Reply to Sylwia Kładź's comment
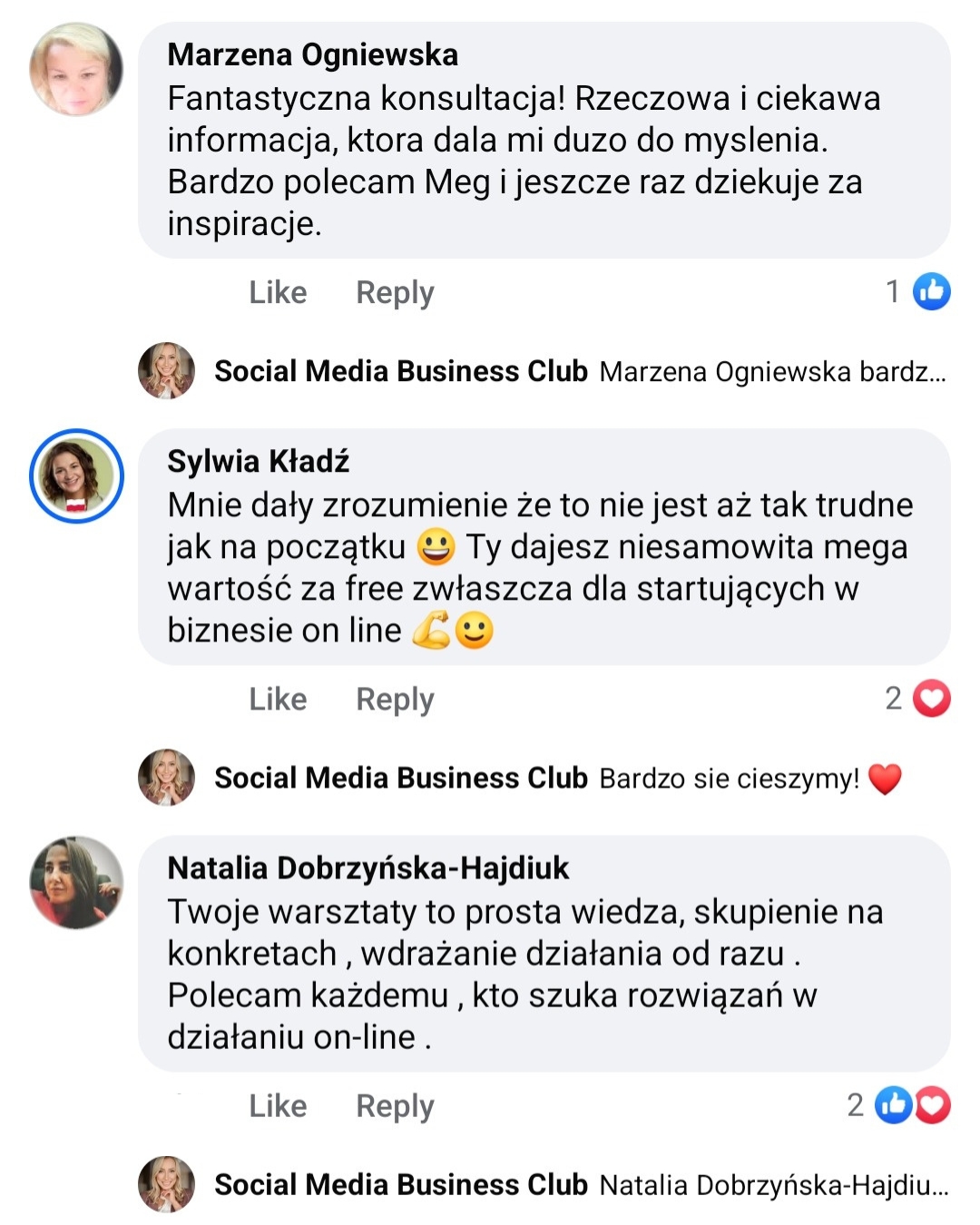980x1225 pixels. (x=395, y=699)
